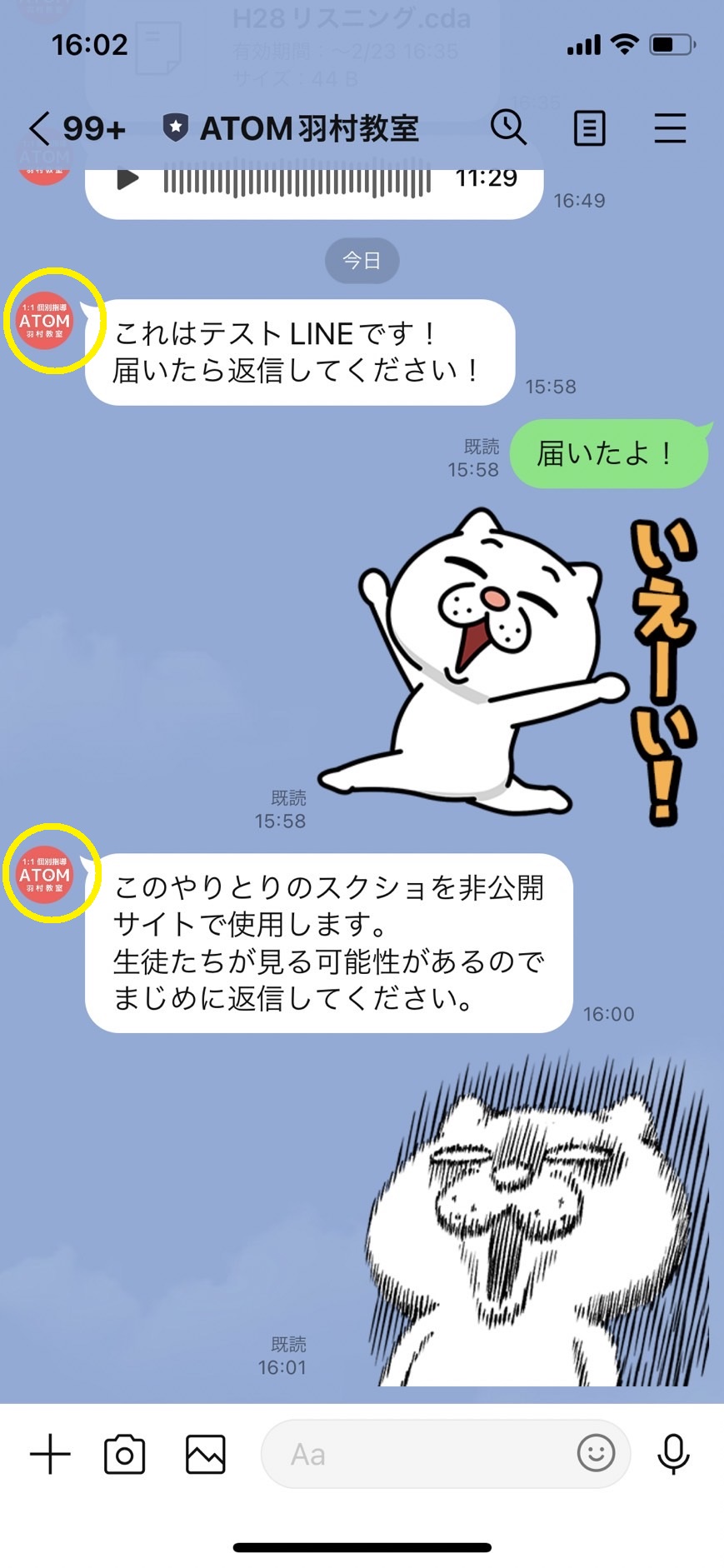Search within this chat

point(507,128)
